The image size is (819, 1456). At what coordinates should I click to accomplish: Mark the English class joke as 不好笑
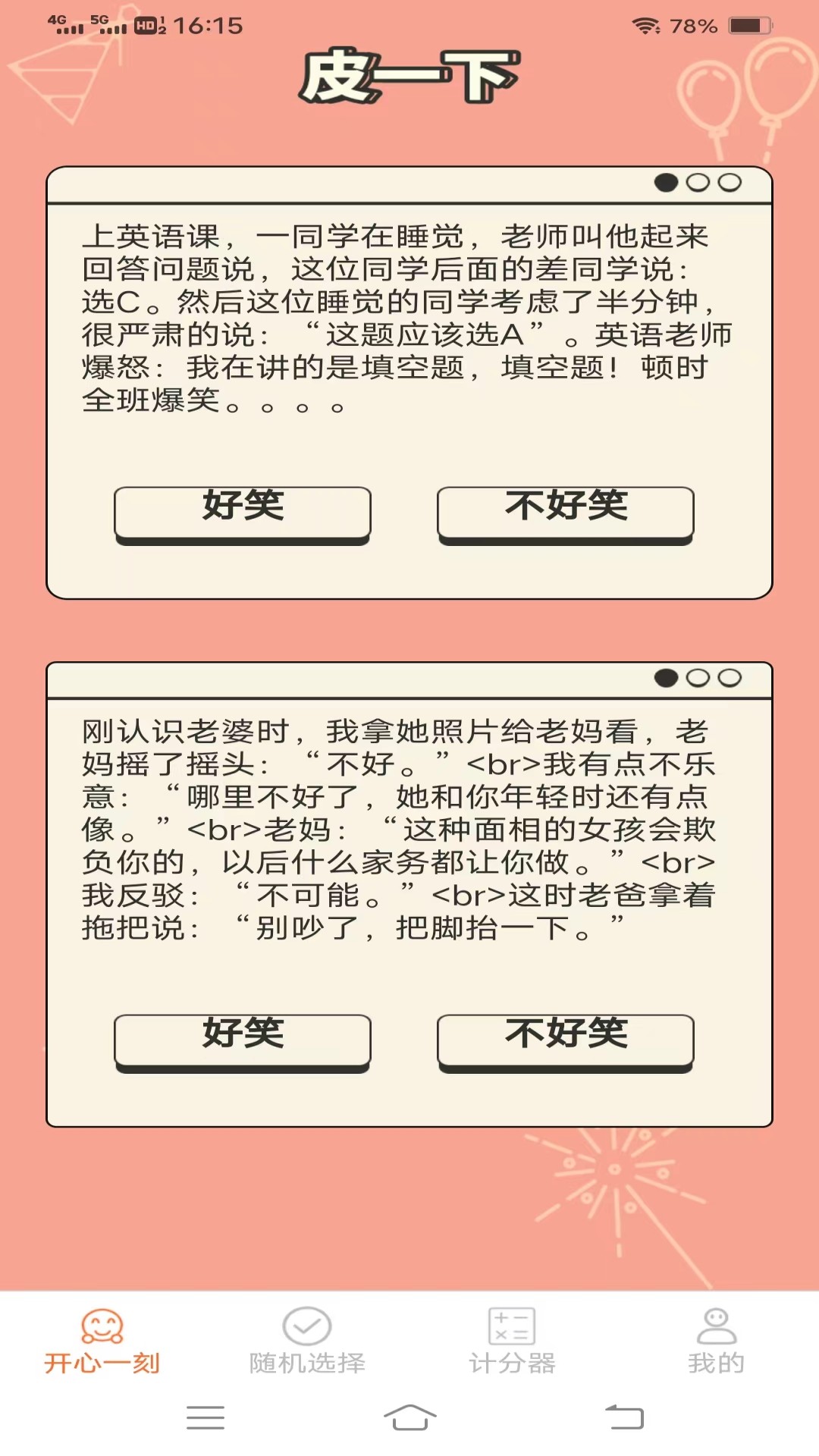coord(566,515)
